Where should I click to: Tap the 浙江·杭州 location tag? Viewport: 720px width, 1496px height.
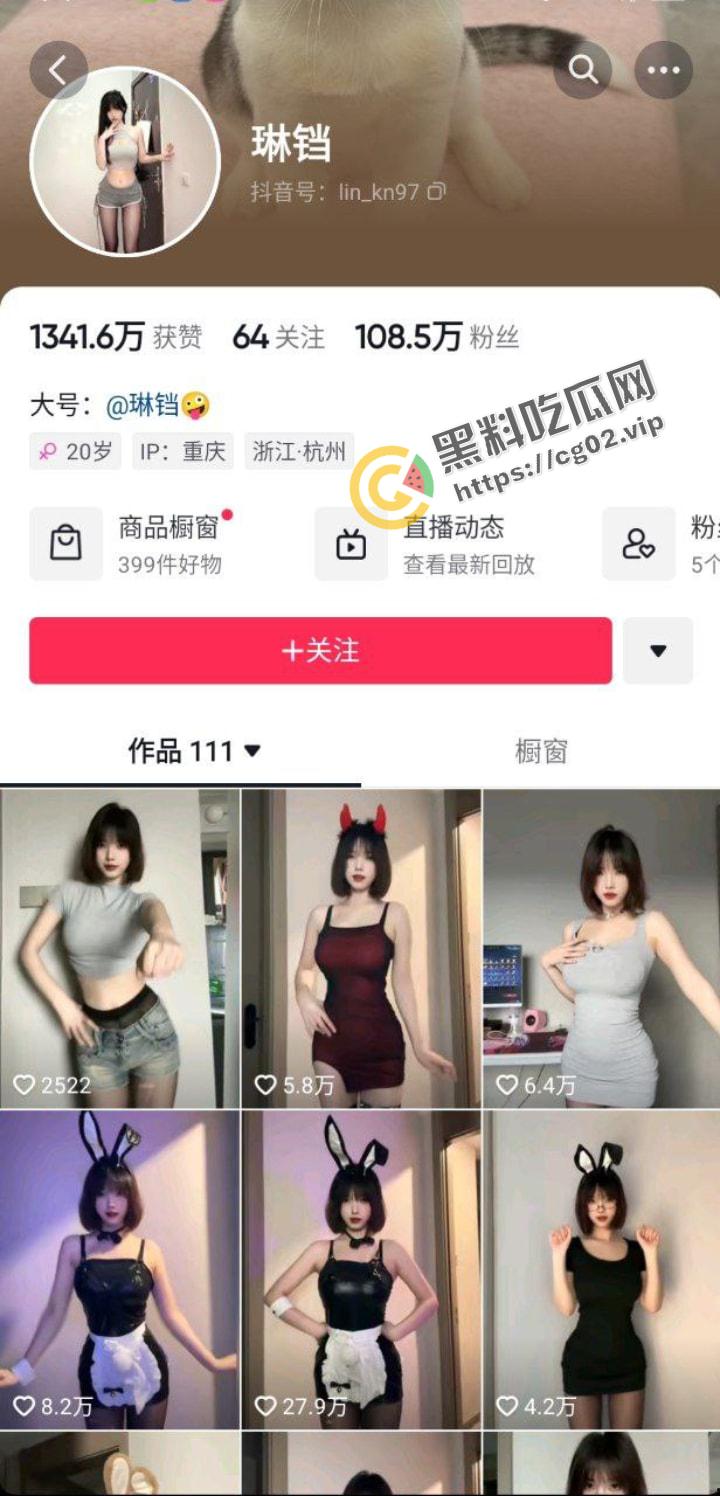tap(299, 451)
